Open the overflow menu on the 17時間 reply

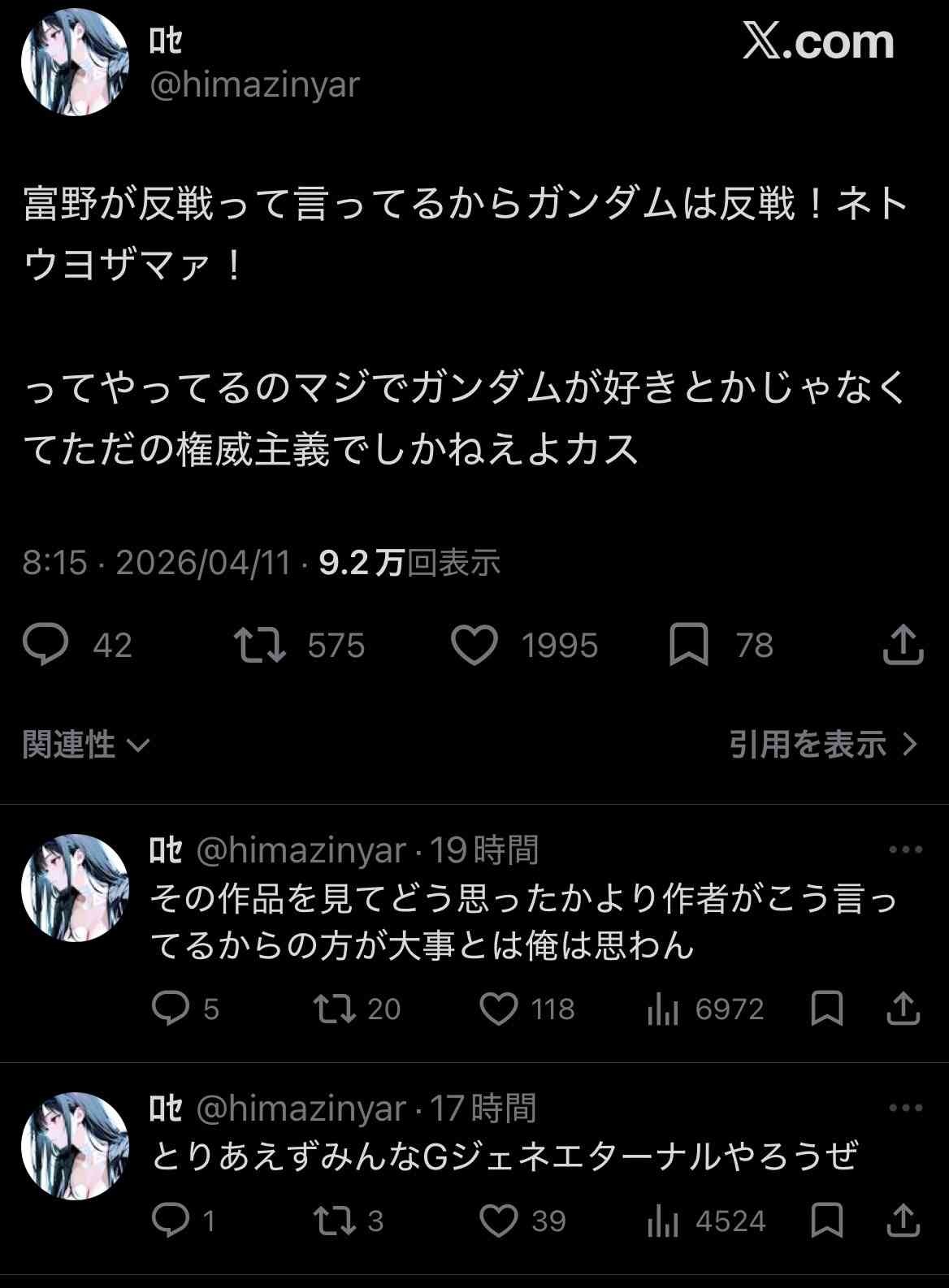point(905,1109)
